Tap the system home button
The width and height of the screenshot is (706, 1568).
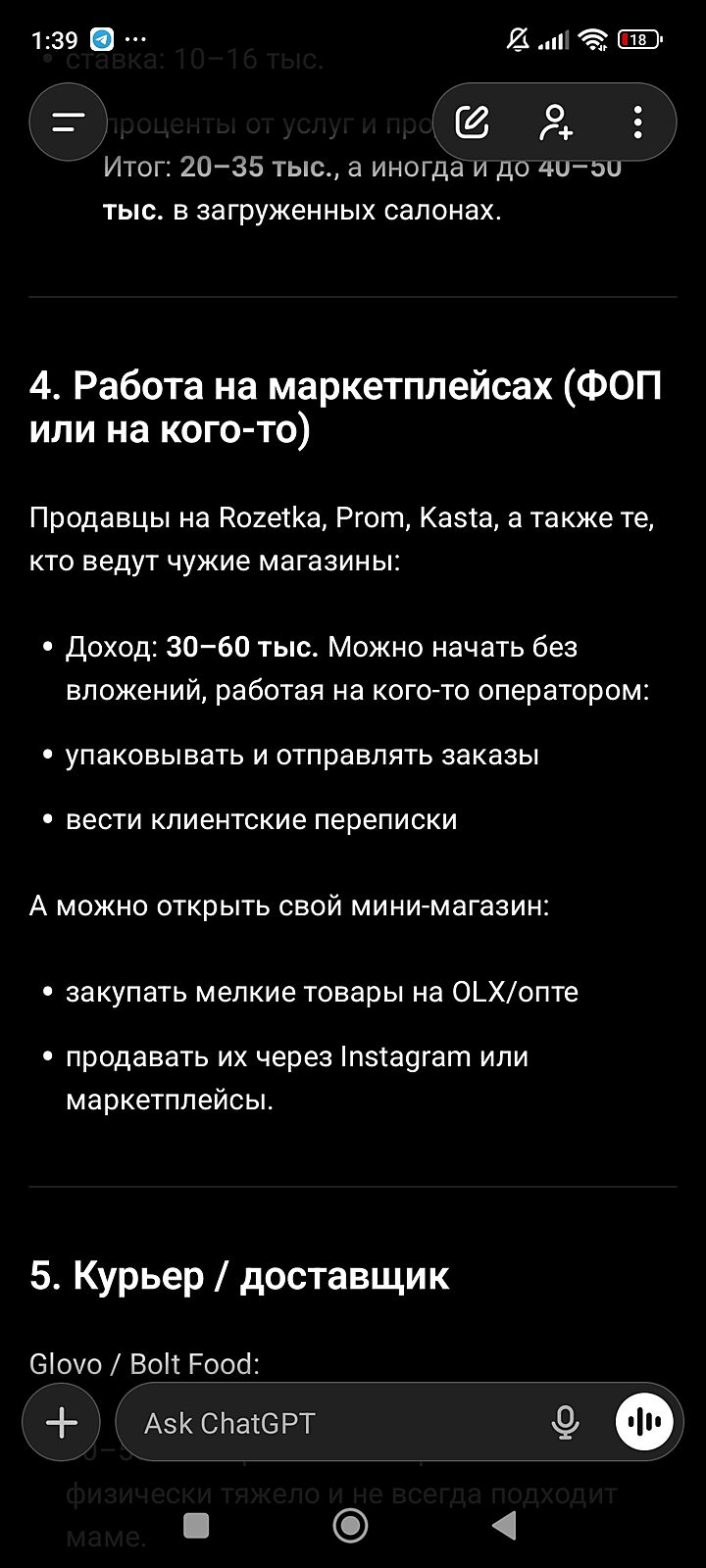pos(351,1525)
